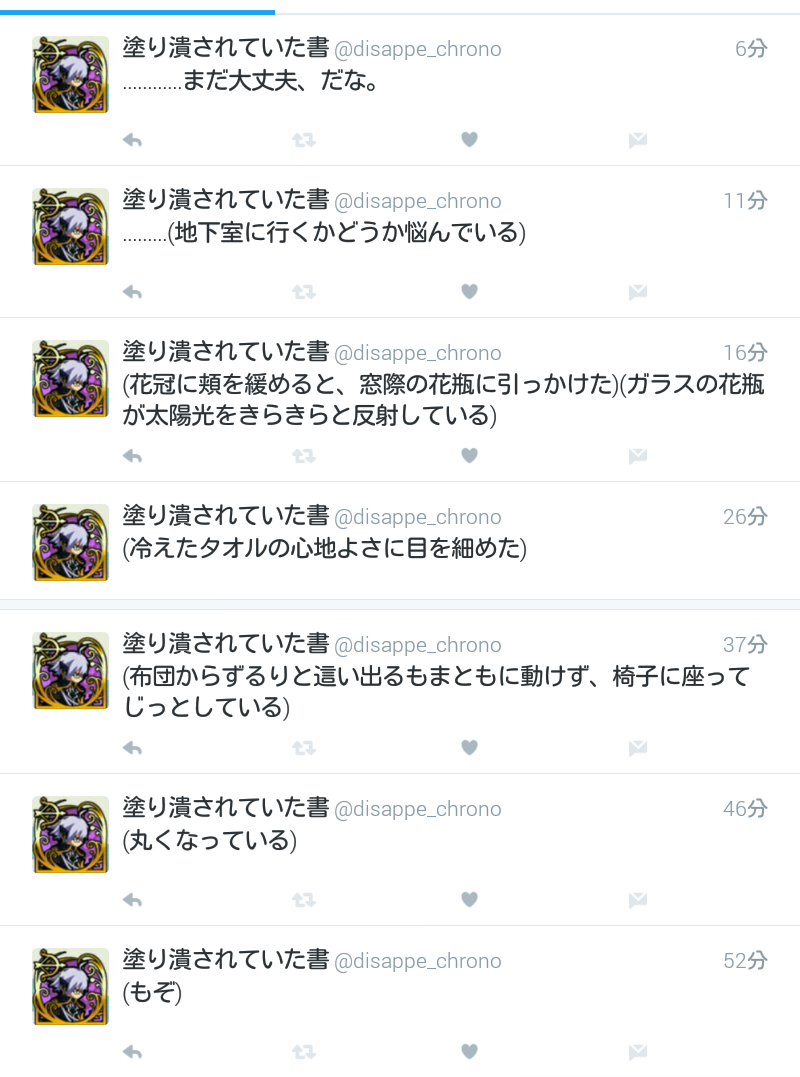Share the 地下室 tweet via direct message
The width and height of the screenshot is (800, 1077).
[637, 292]
